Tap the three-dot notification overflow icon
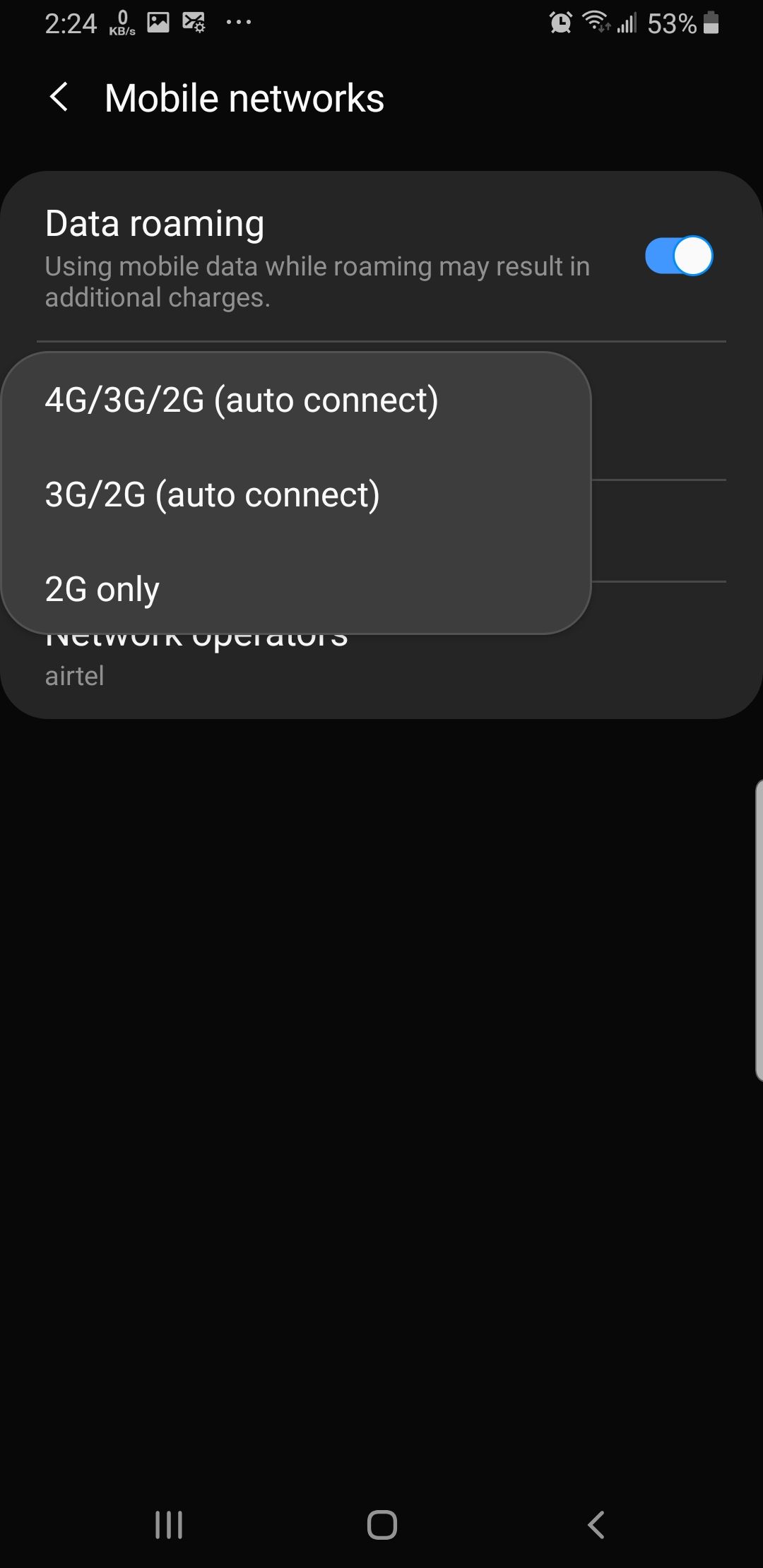Viewport: 763px width, 1568px height. 237,23
